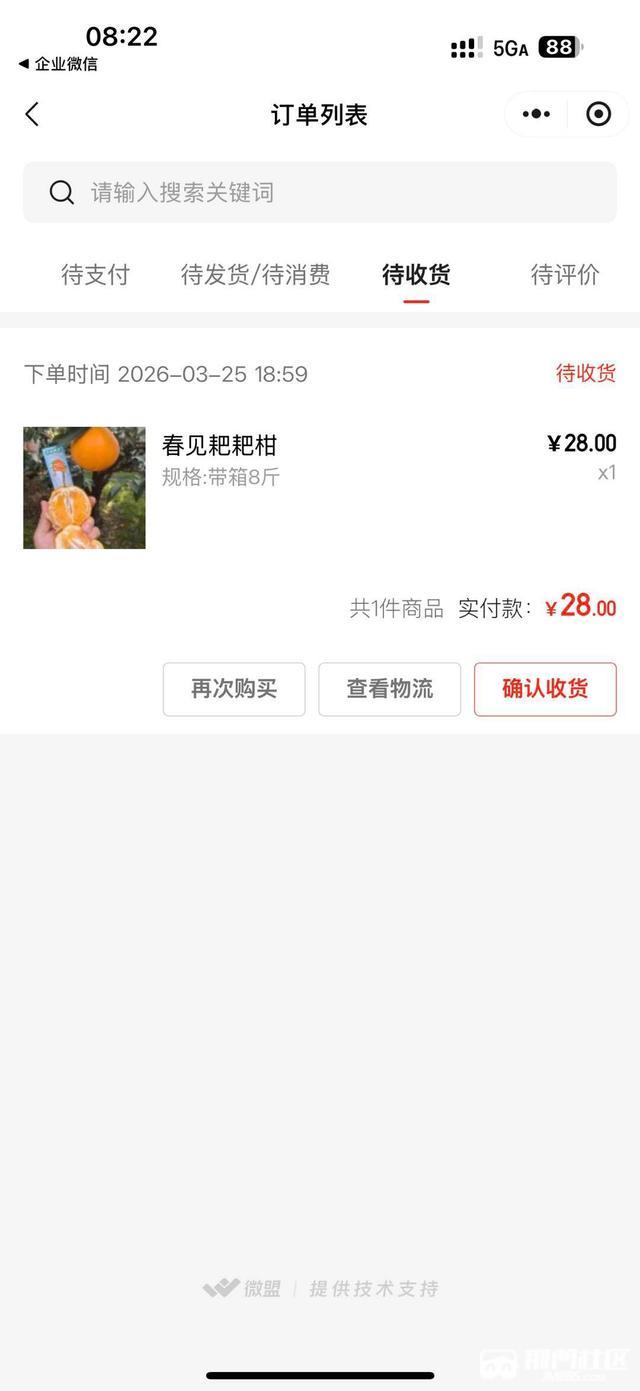640x1391 pixels.
Task: Open the 春见粑粑柑 order details
Action: click(219, 446)
